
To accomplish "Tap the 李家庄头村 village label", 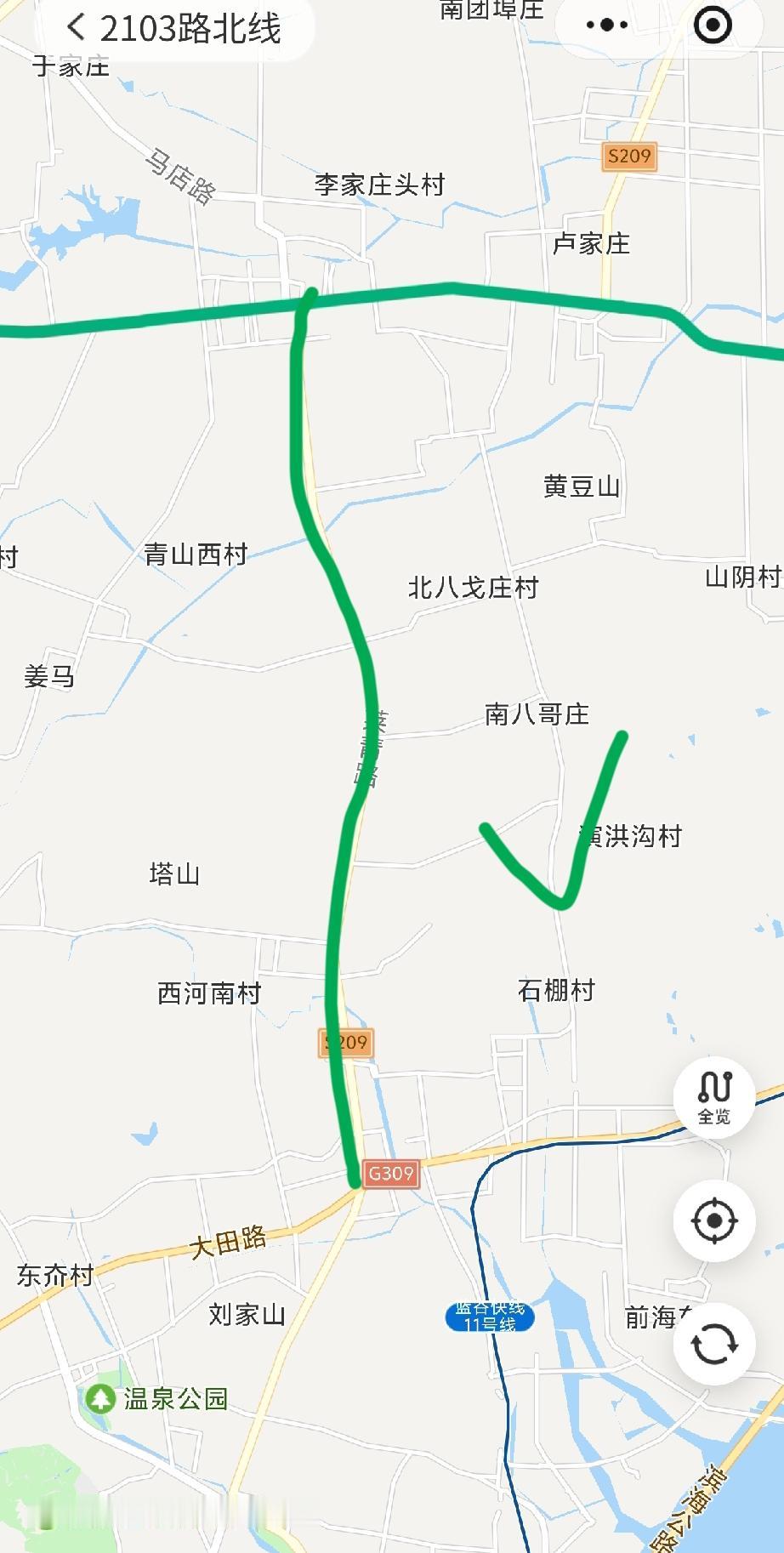I will (379, 183).
